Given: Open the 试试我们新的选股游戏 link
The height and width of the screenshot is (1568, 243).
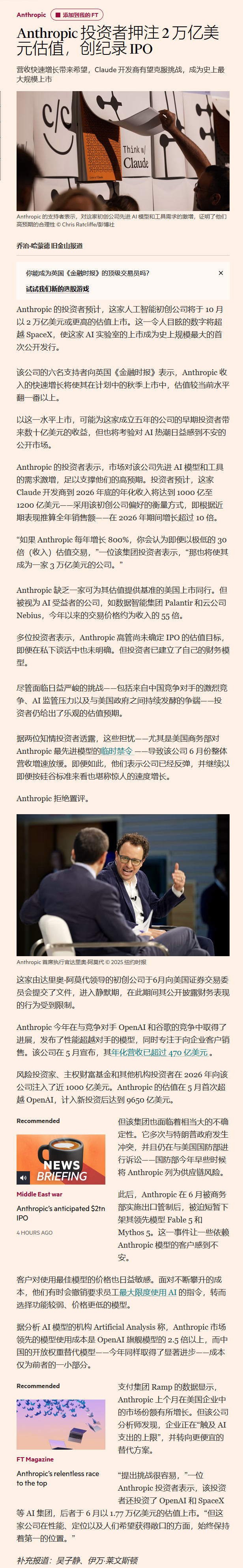Looking at the screenshot, I should pyautogui.click(x=57, y=289).
